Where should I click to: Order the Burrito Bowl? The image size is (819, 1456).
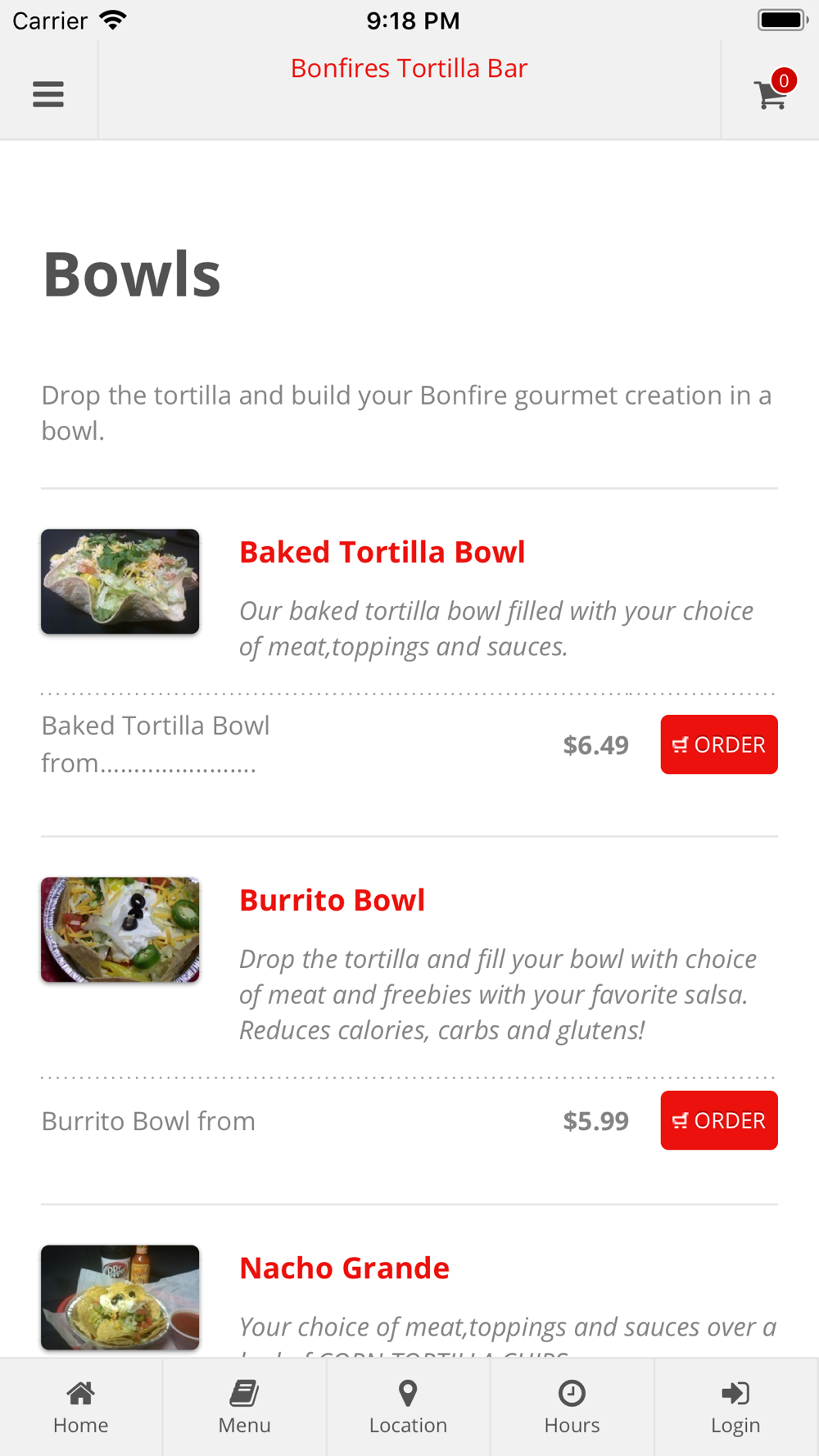coord(718,1120)
